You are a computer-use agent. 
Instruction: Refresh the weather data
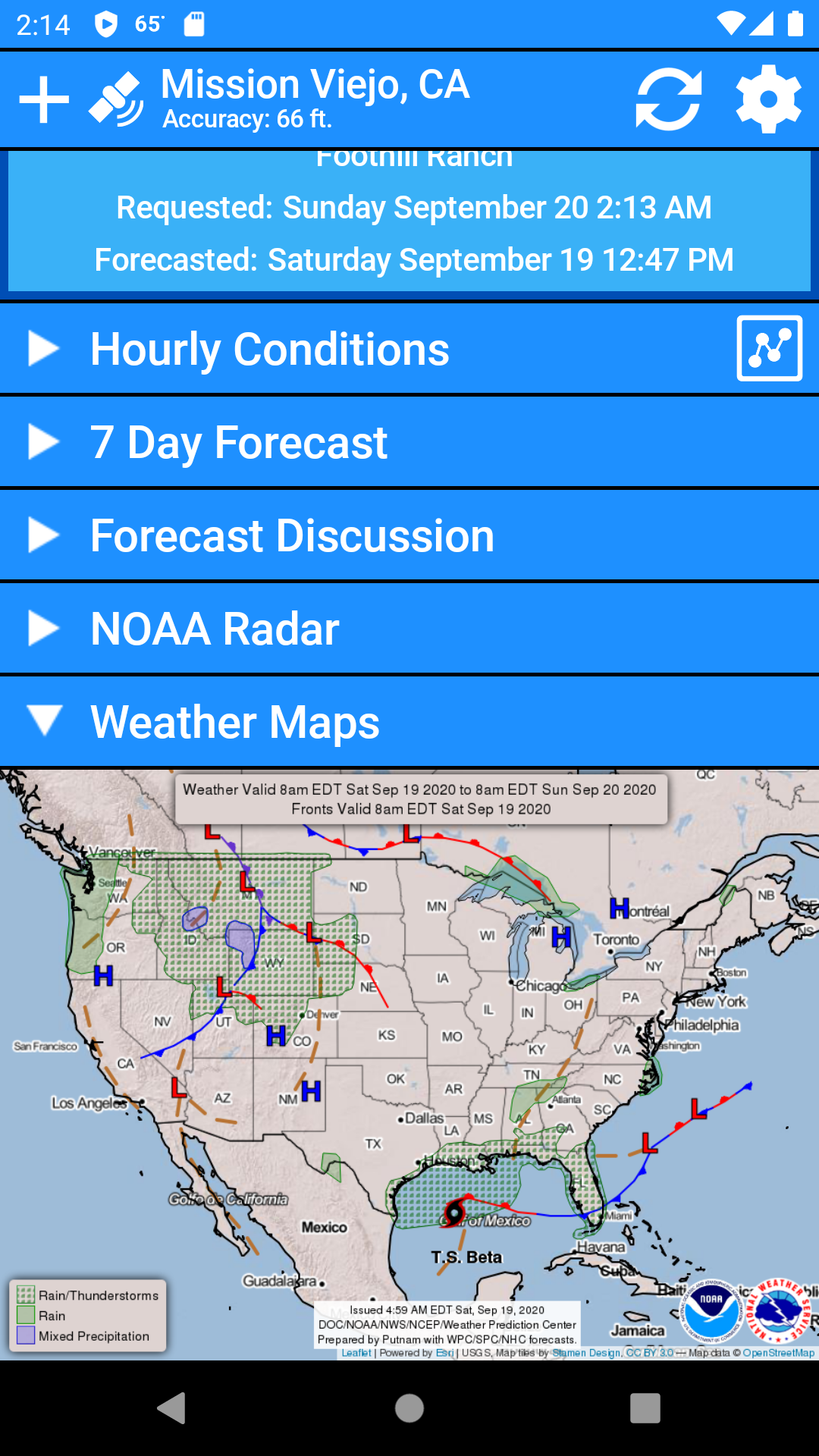[668, 99]
